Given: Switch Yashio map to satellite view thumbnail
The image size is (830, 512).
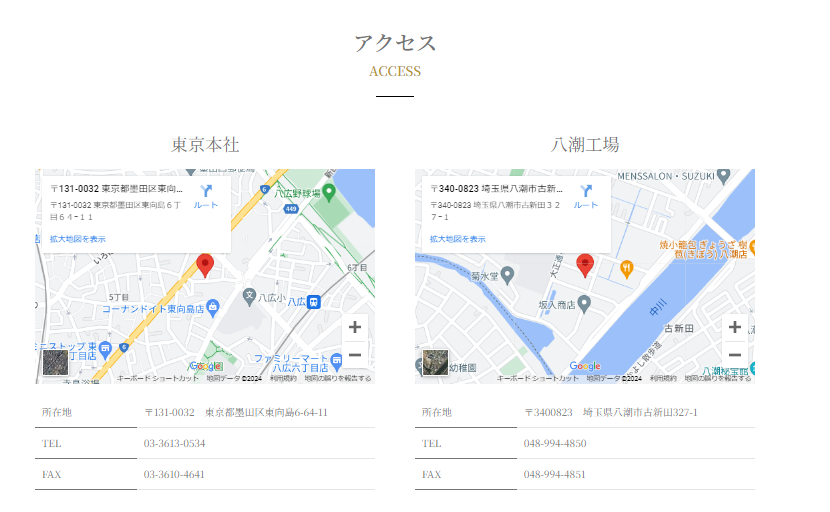Looking at the screenshot, I should [x=435, y=362].
